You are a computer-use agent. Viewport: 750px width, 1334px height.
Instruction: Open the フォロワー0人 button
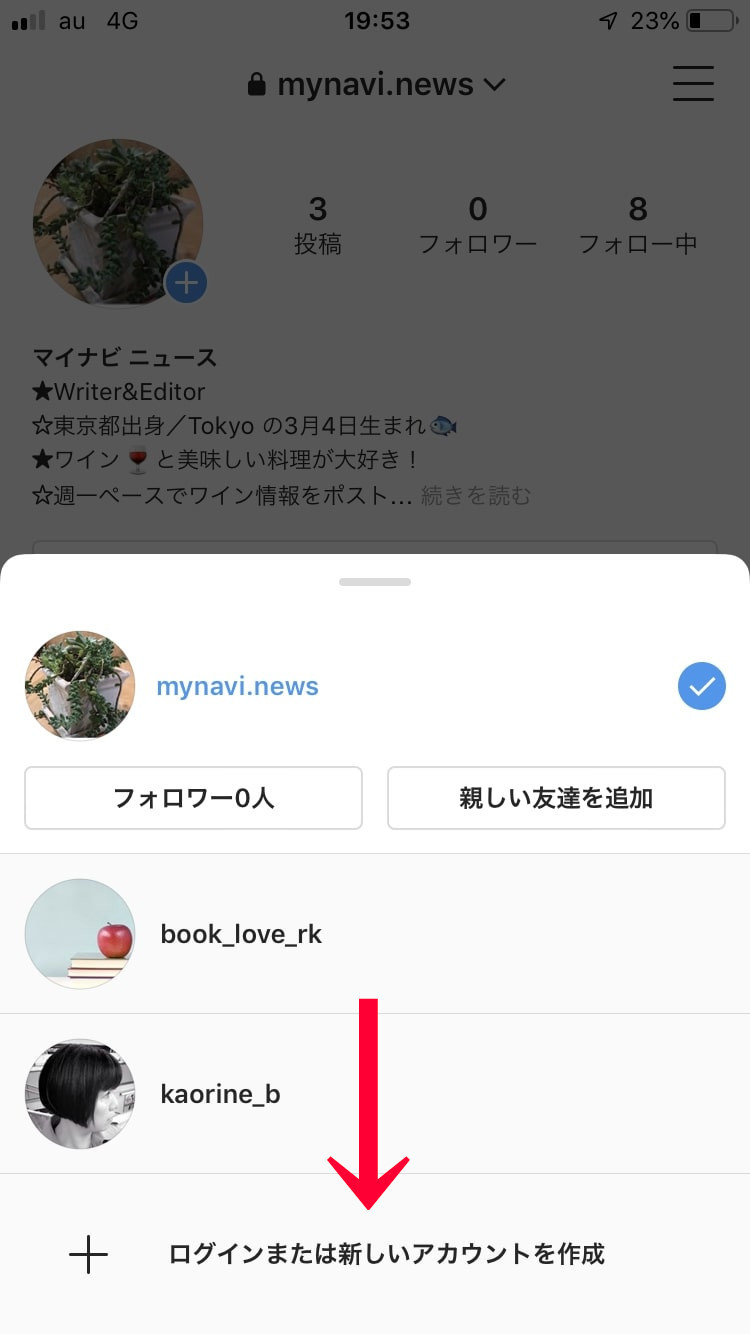[x=193, y=798]
